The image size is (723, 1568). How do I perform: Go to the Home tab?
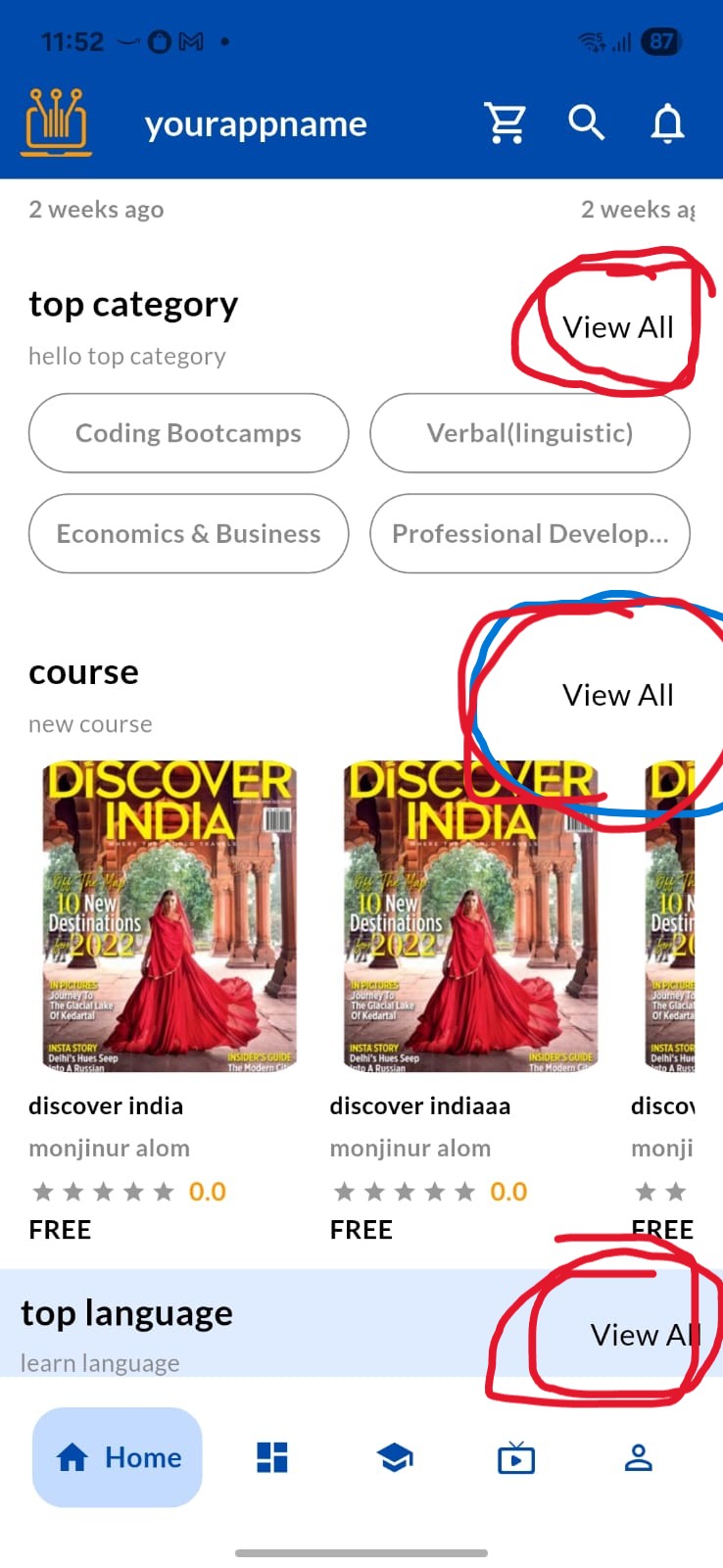click(x=118, y=1457)
